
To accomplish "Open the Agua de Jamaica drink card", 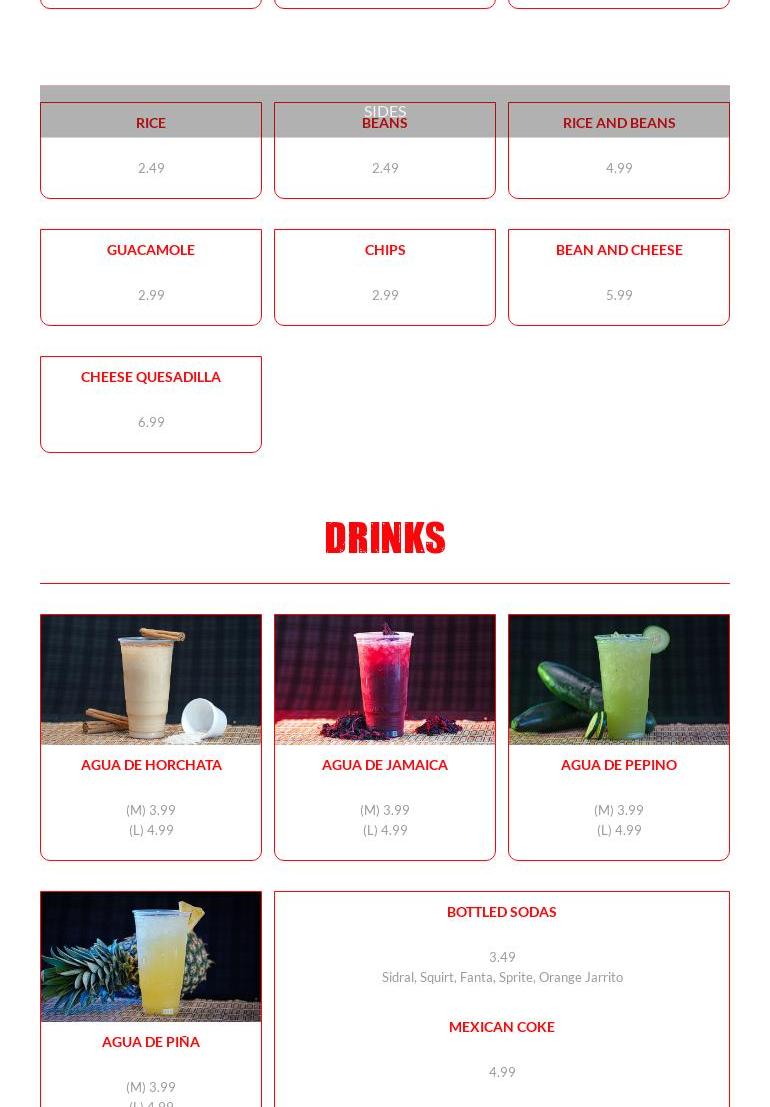I will 385,737.
